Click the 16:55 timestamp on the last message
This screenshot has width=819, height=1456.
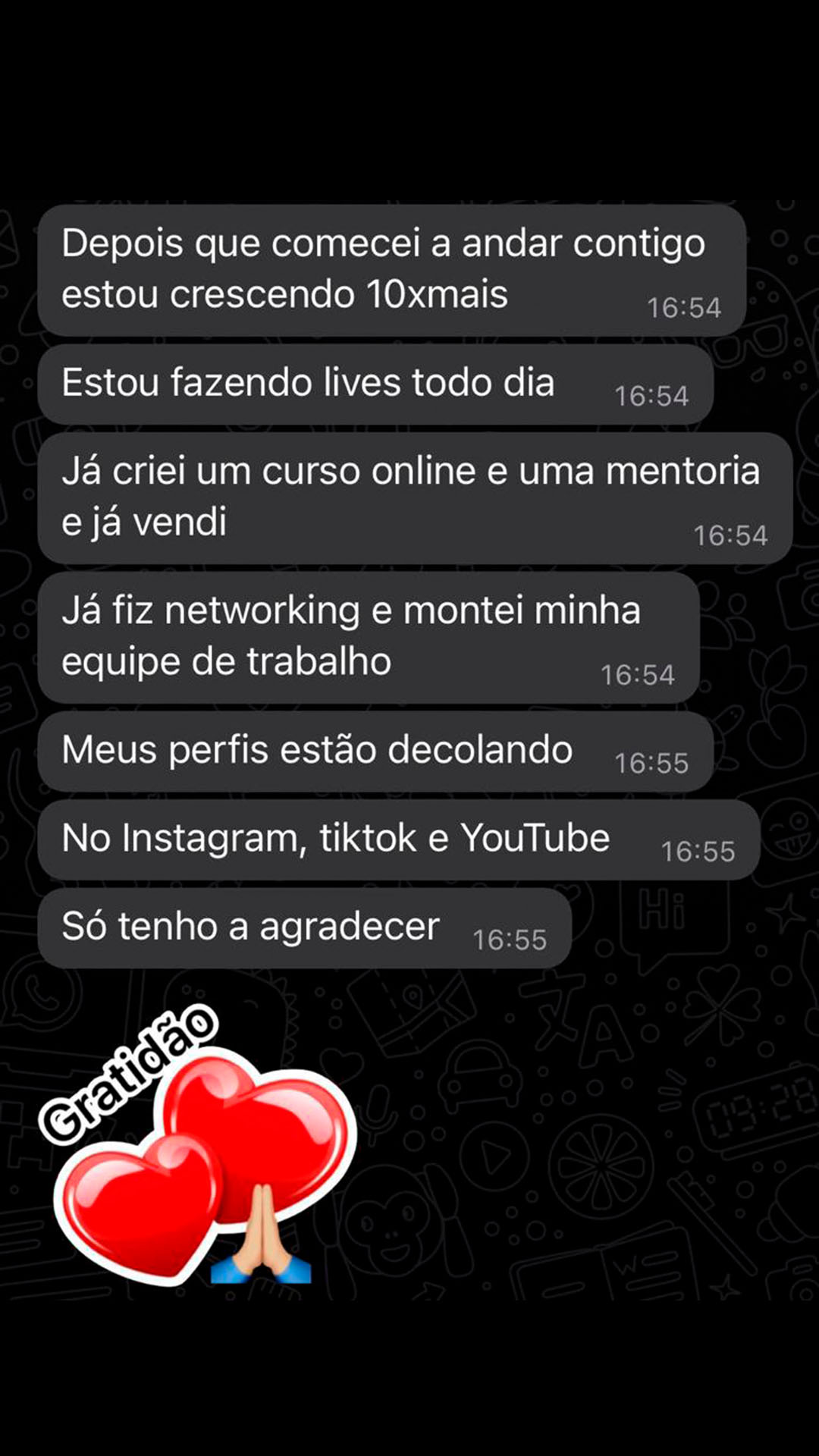pyautogui.click(x=508, y=938)
